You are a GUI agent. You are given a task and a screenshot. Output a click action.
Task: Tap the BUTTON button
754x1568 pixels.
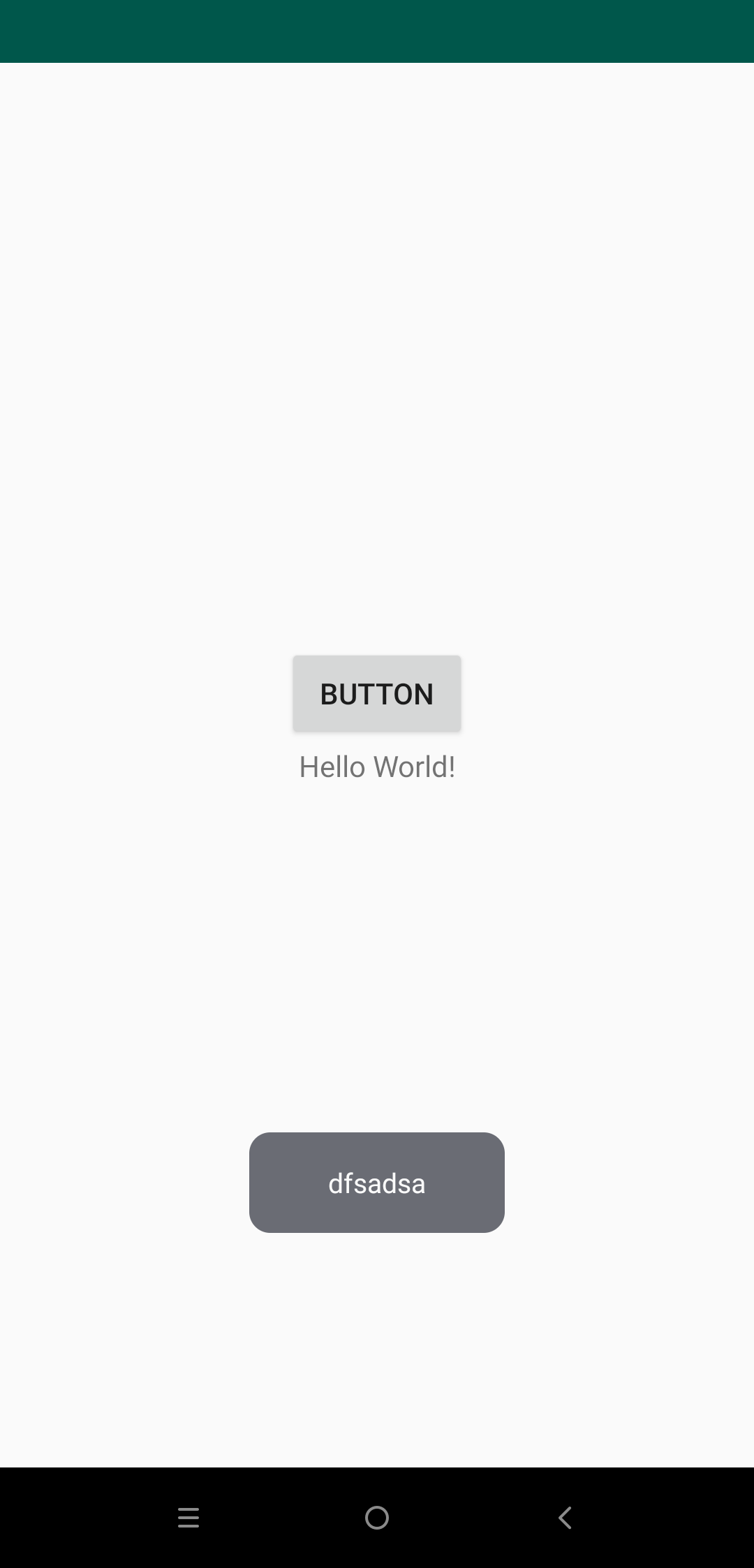click(x=377, y=693)
